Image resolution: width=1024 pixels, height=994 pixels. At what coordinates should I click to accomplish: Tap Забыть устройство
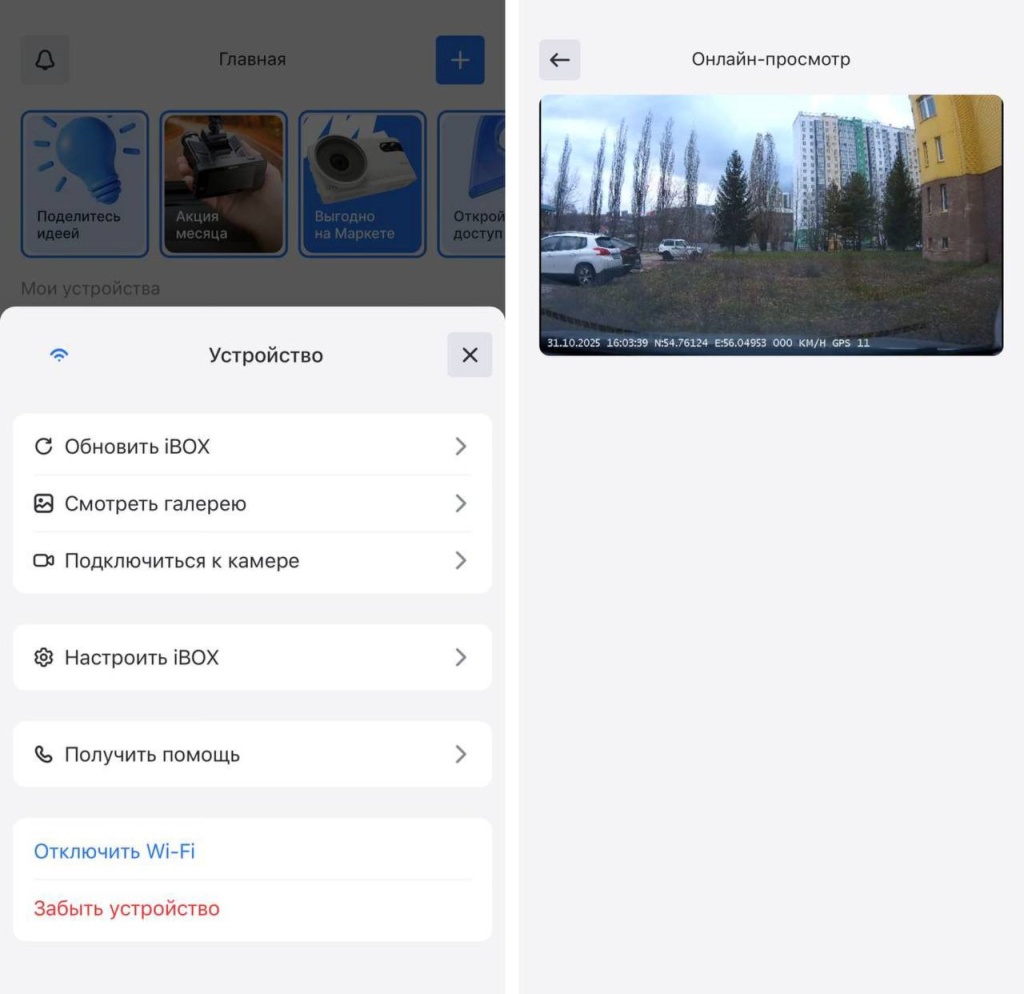pos(127,909)
